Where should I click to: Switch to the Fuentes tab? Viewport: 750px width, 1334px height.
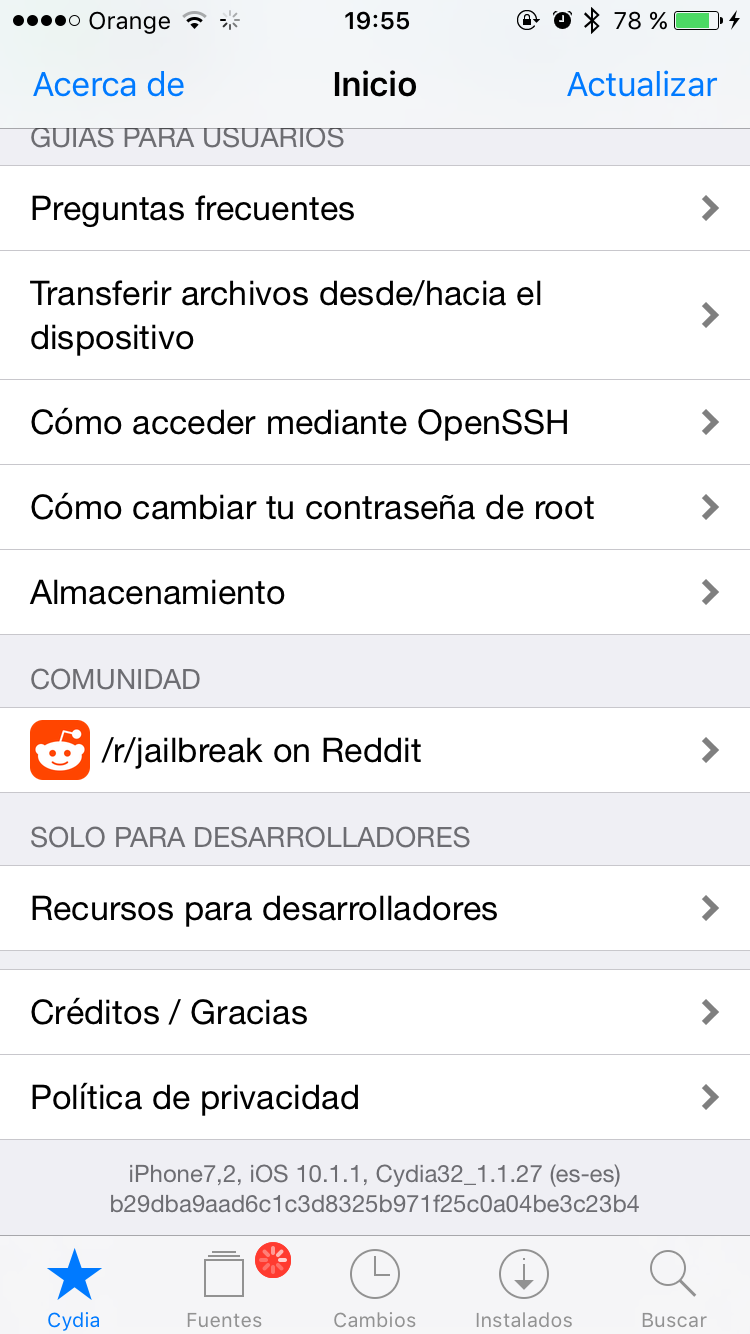tap(224, 1287)
